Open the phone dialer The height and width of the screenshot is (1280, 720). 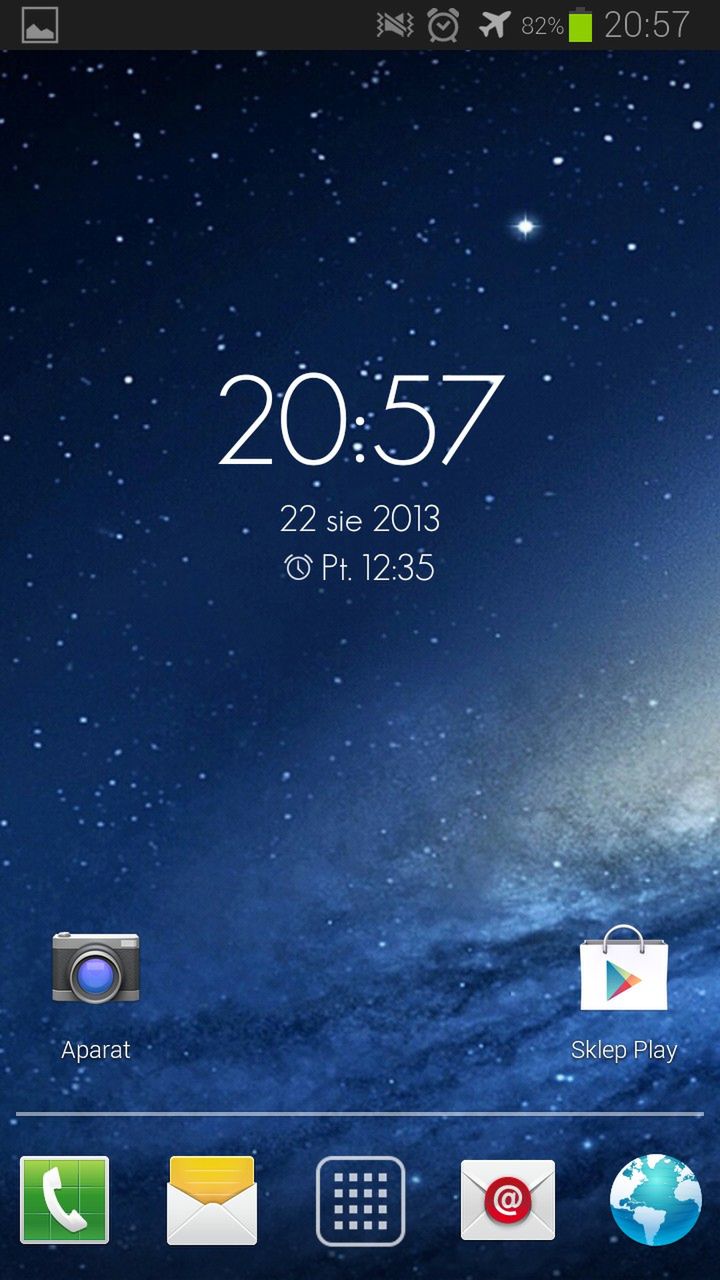[x=65, y=1199]
